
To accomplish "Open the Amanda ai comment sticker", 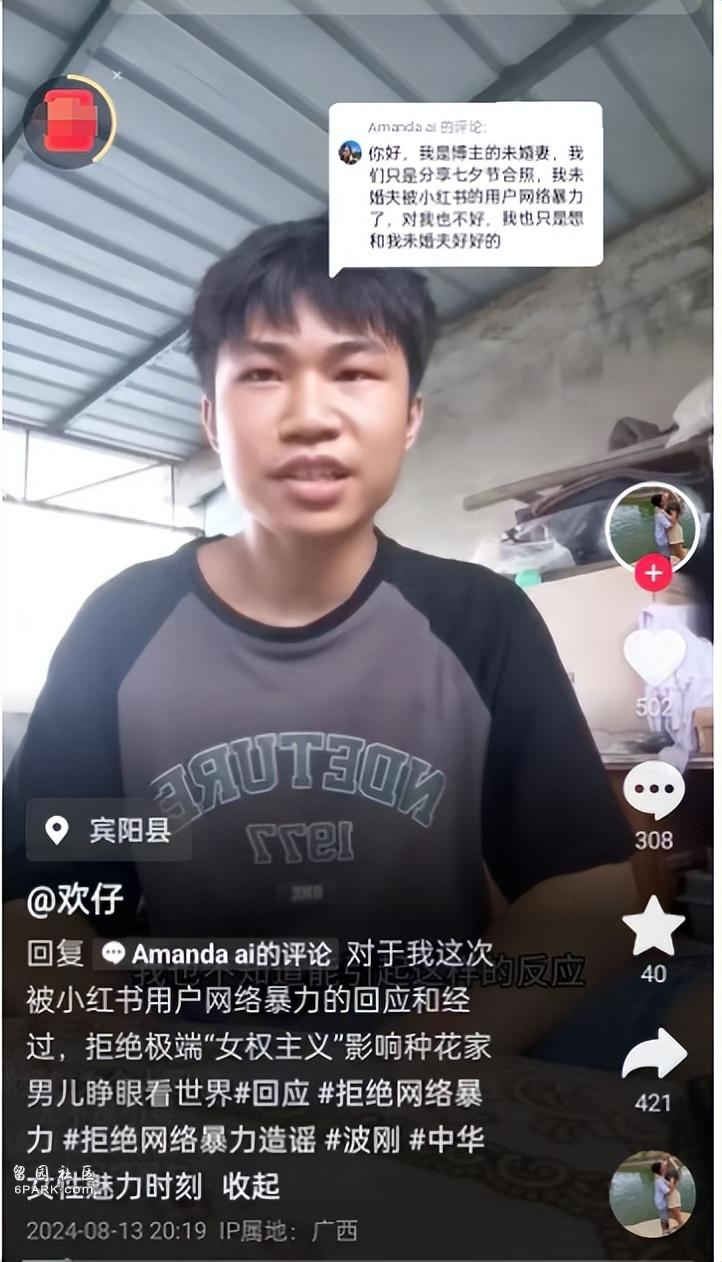I will pyautogui.click(x=466, y=190).
